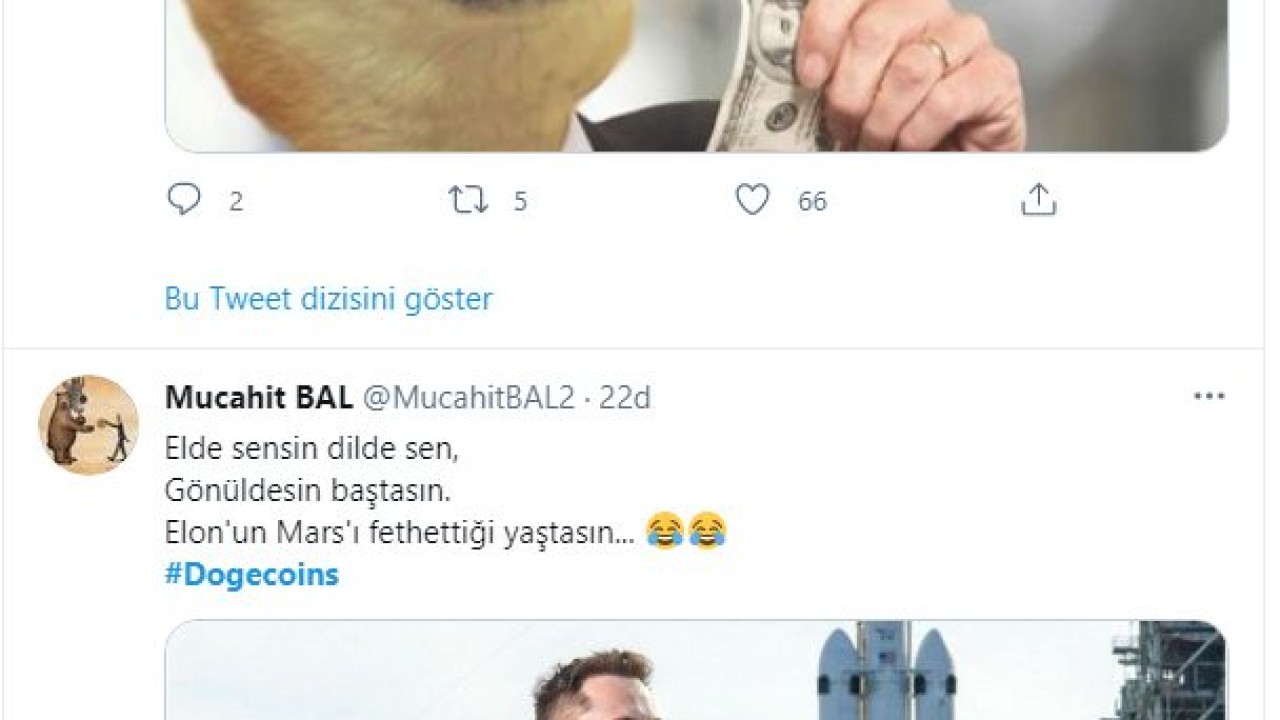Retweet the tweet with 5 retweets
1280x720 pixels.
pos(468,200)
